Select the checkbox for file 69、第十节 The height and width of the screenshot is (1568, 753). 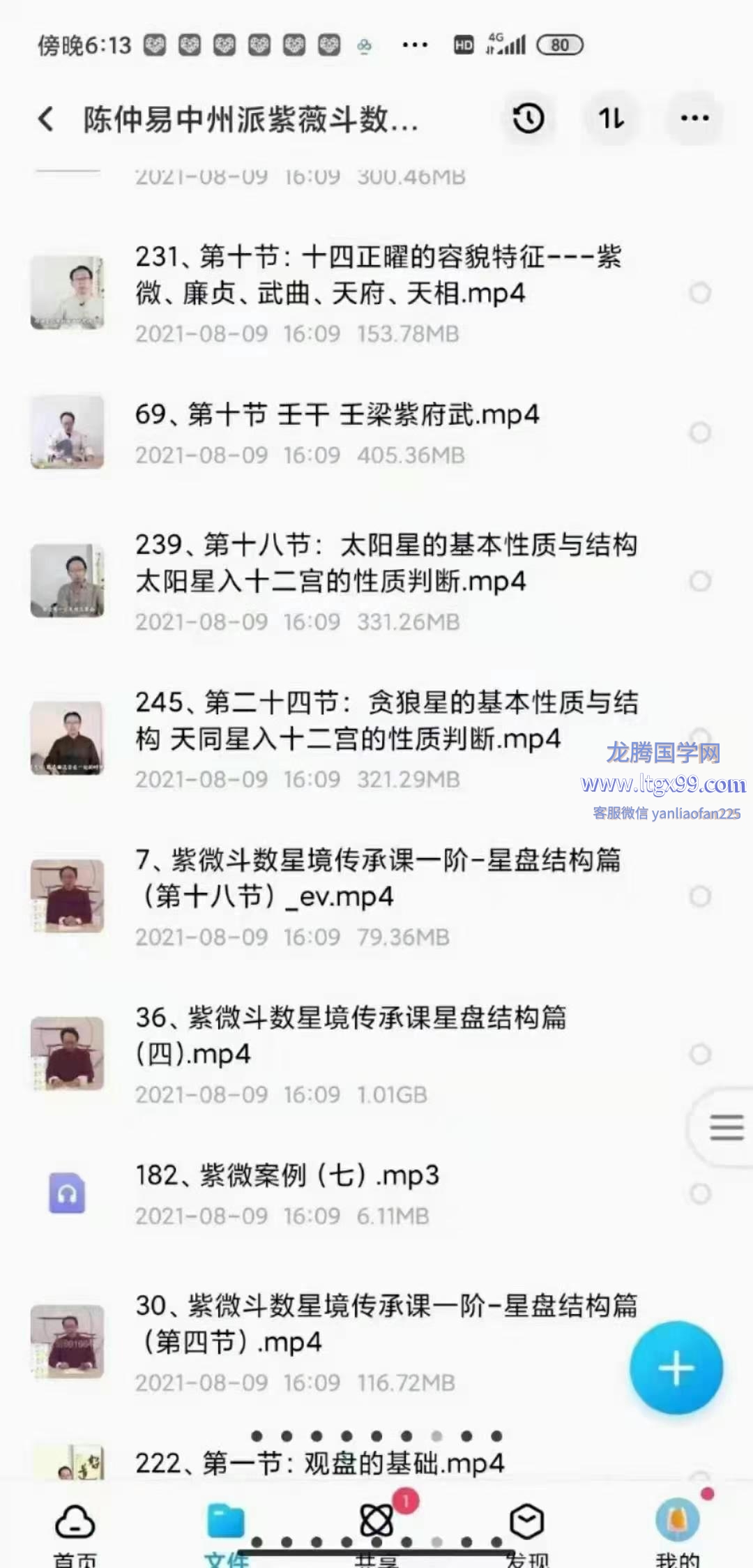click(700, 433)
